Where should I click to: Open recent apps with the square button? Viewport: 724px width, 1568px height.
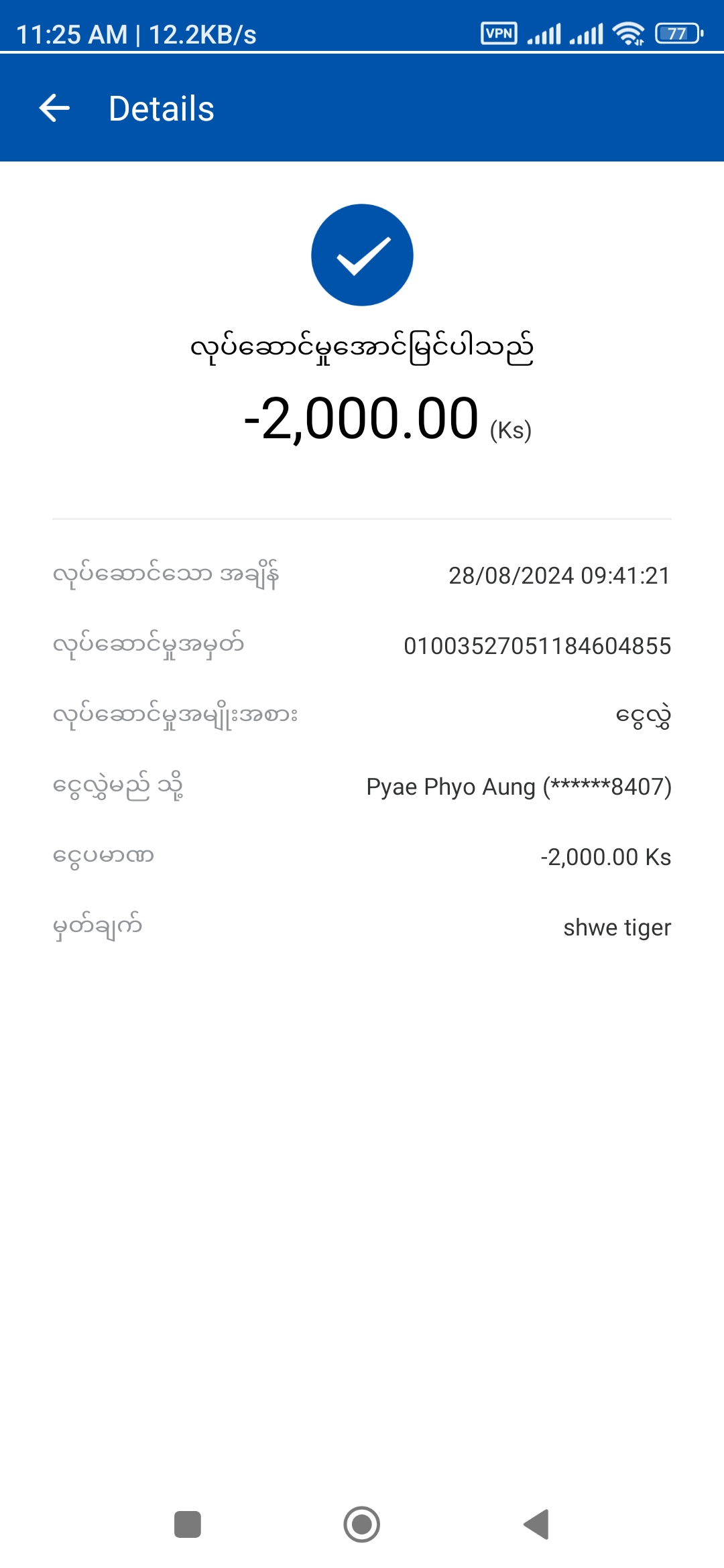point(188,1524)
